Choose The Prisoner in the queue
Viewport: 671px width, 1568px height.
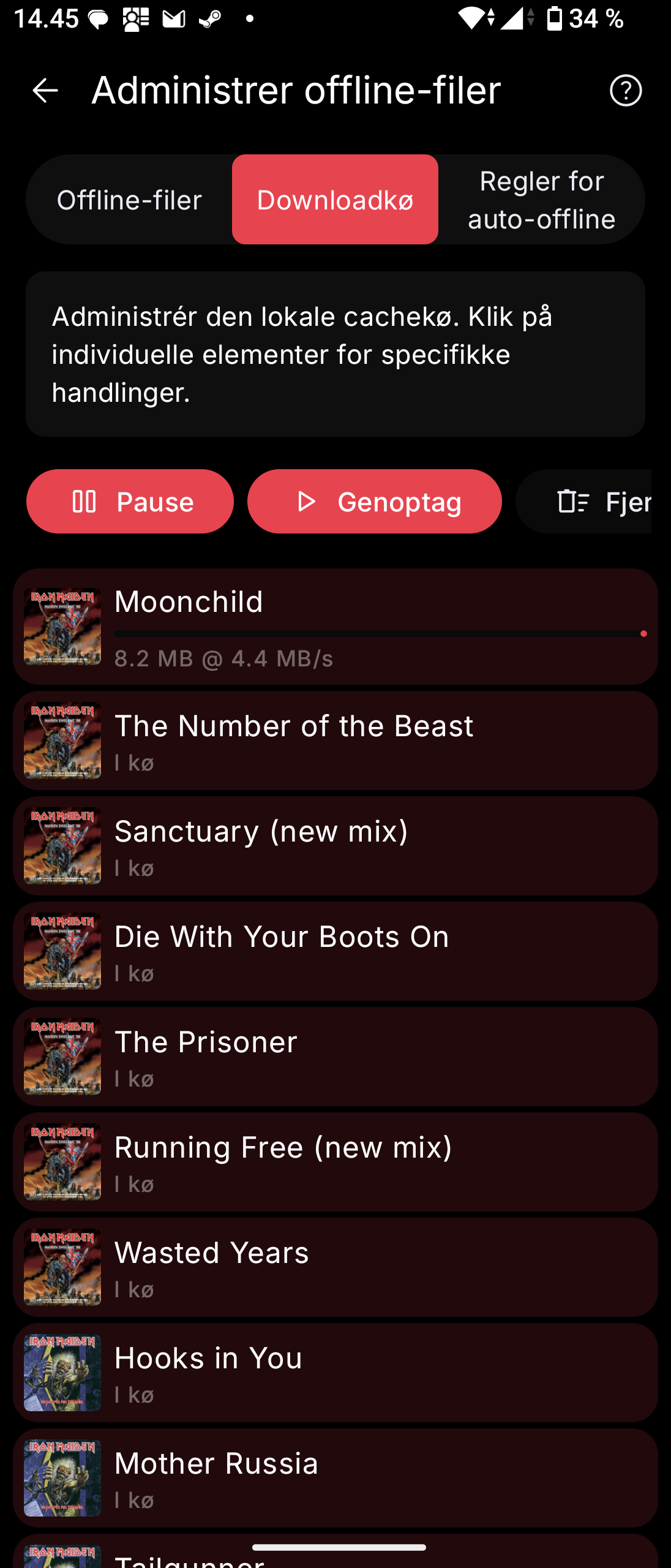(x=335, y=1056)
